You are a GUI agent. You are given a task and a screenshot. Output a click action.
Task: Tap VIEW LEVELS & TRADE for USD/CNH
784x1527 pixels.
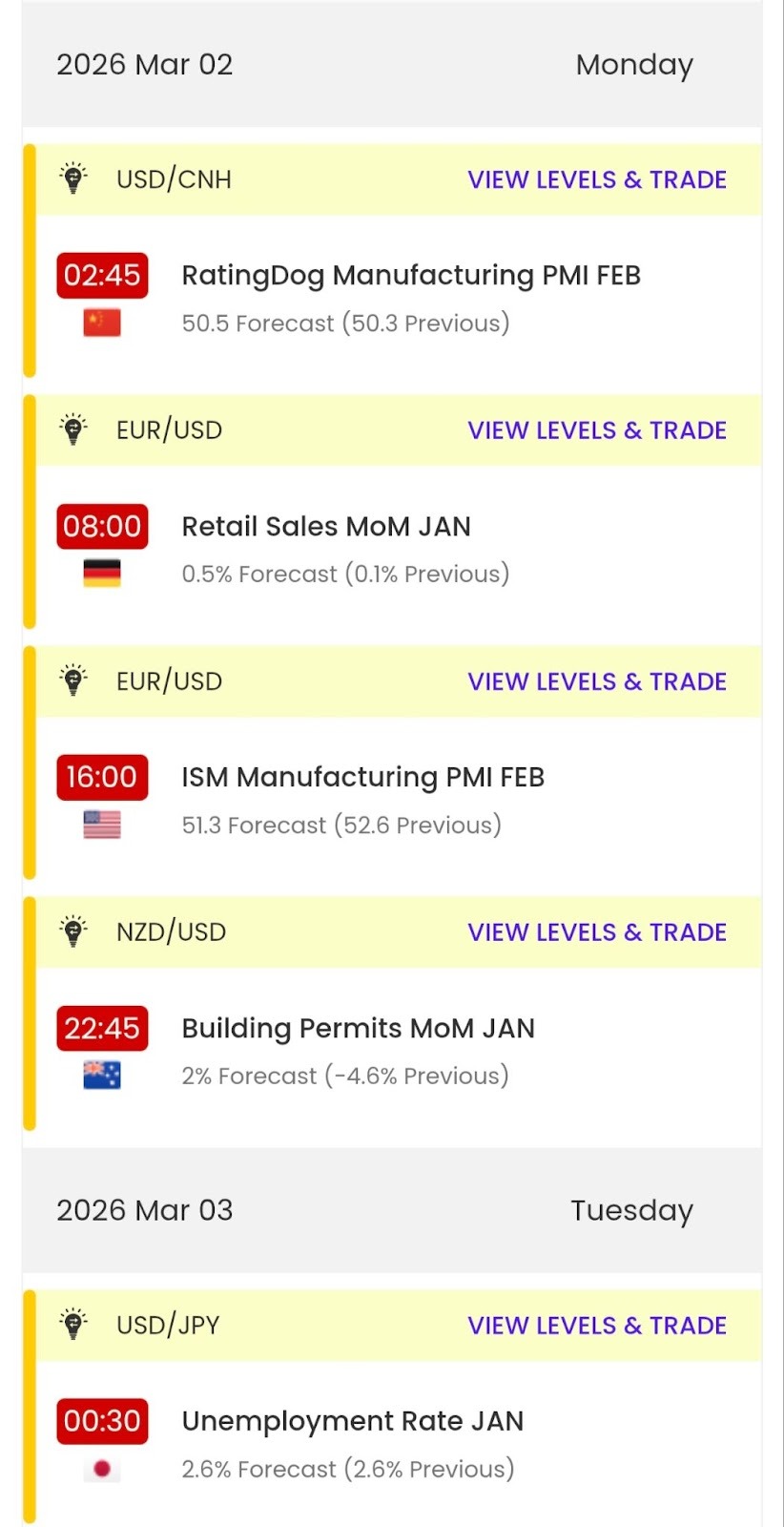click(596, 179)
